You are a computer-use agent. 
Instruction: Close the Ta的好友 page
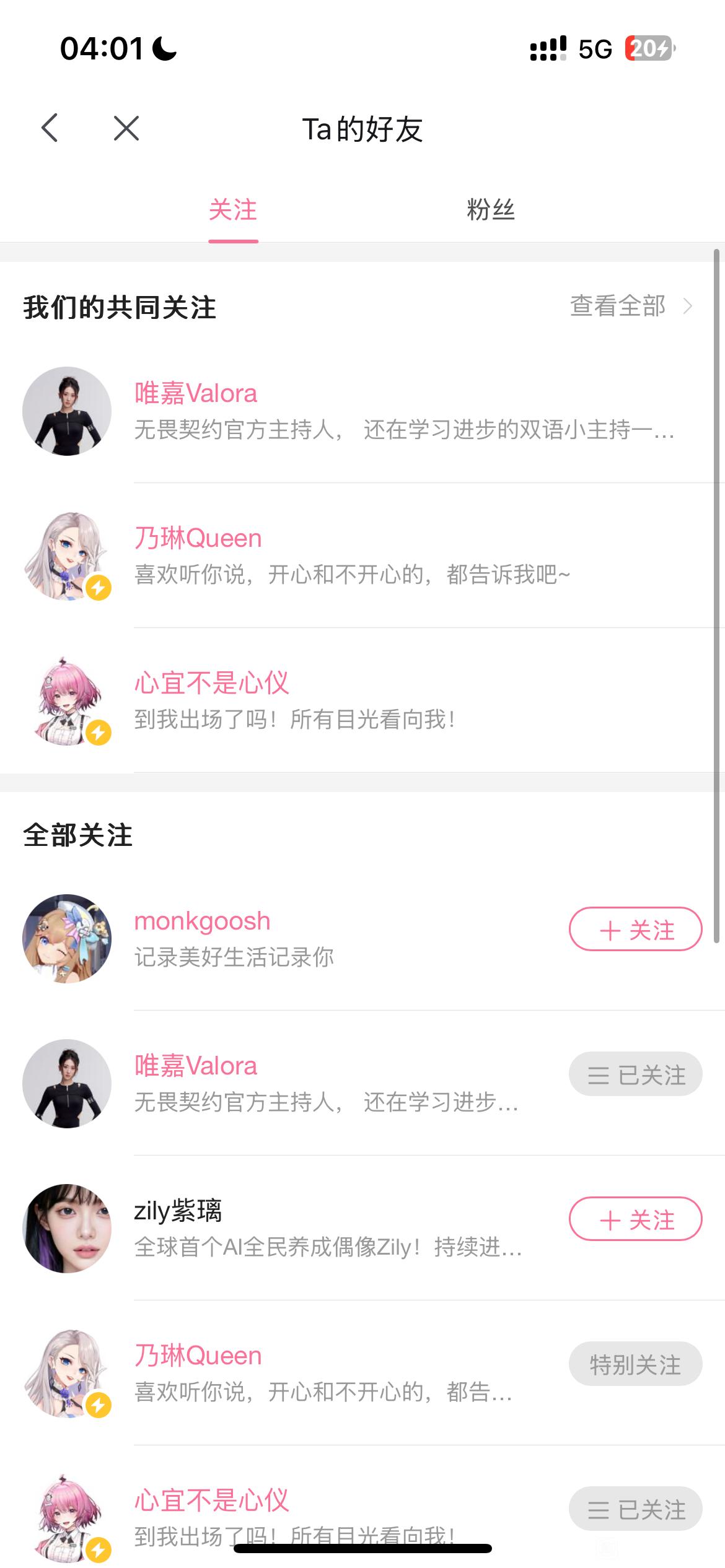point(126,128)
